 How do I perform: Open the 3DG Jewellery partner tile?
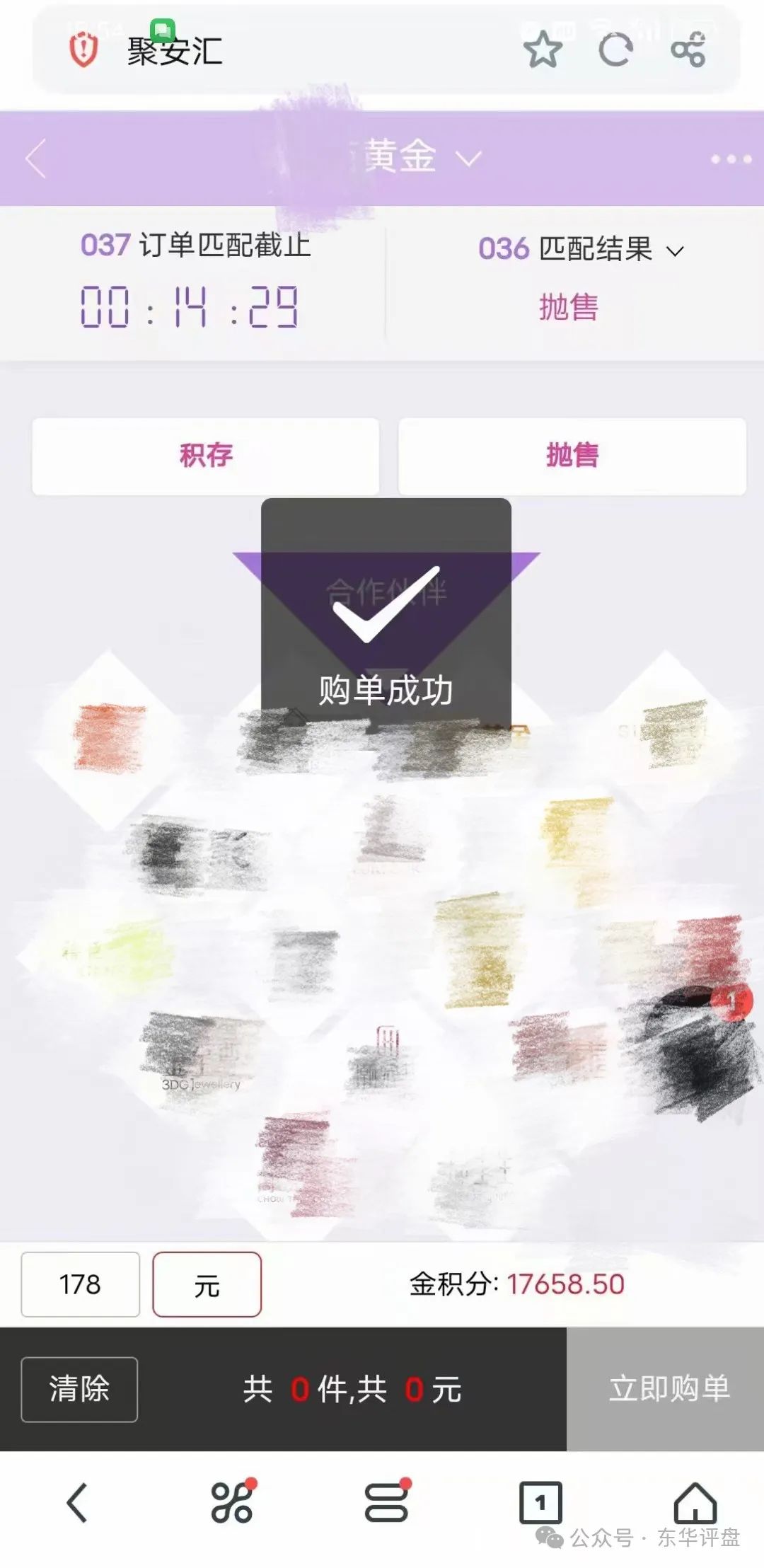[201, 1054]
